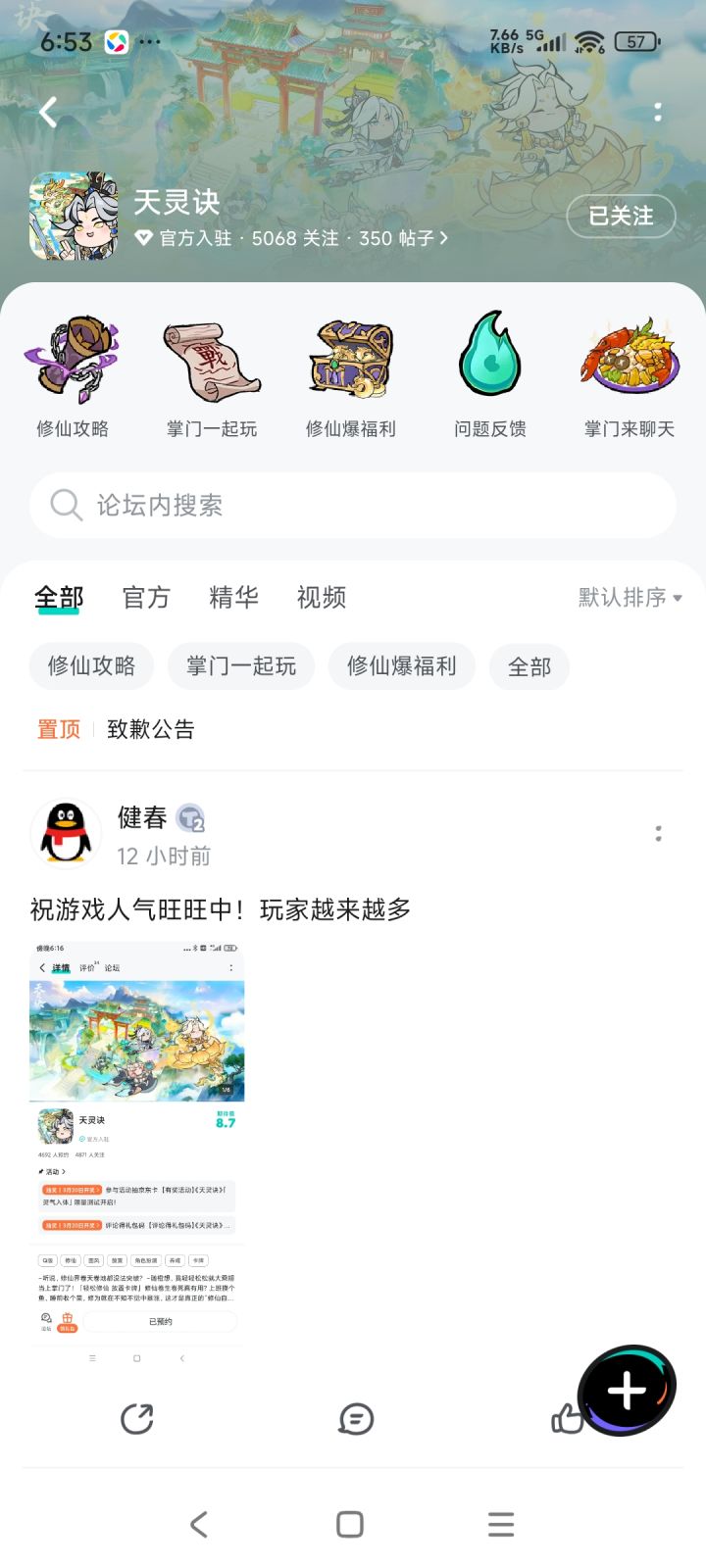Open the 默认排序 sorting dropdown
This screenshot has width=706, height=1568.
625,597
